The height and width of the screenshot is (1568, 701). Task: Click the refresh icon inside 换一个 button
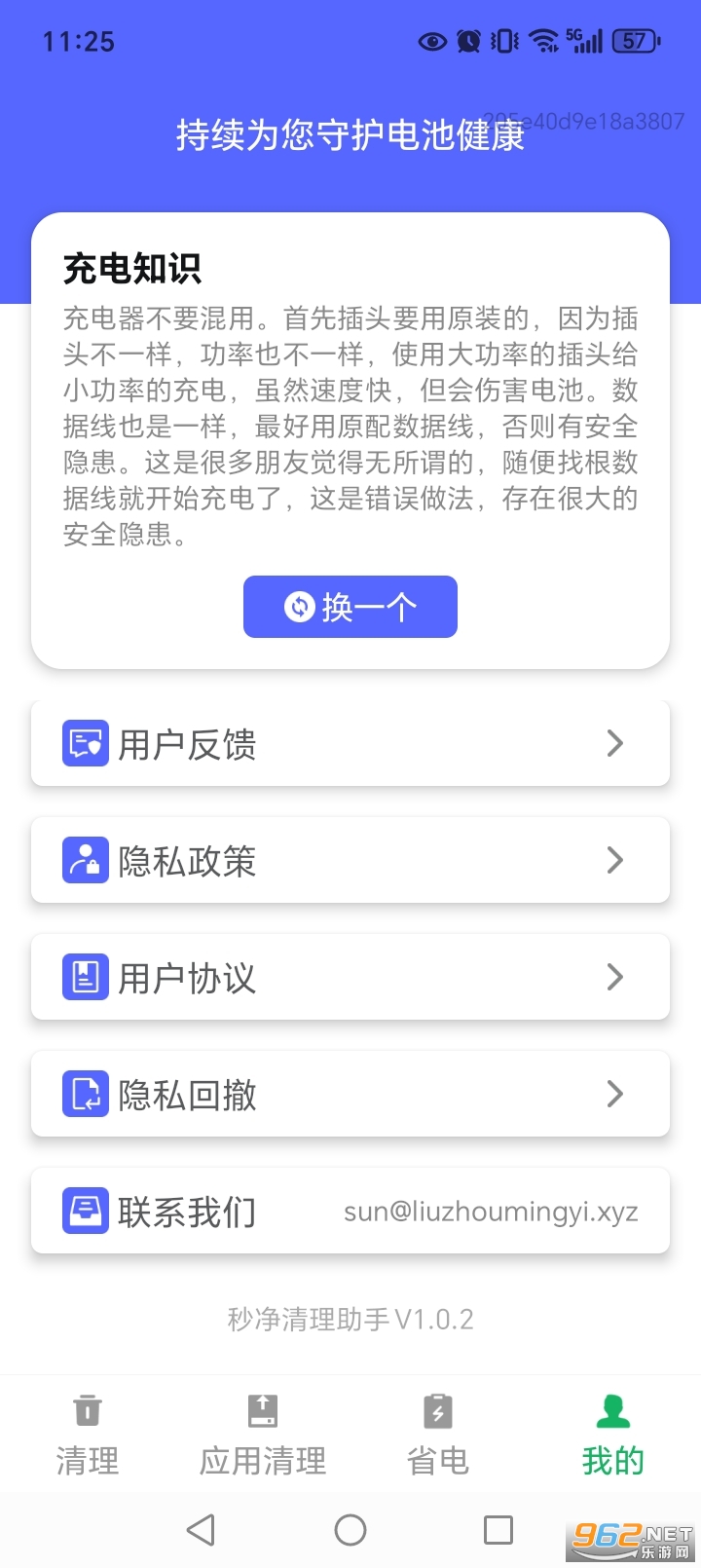(300, 606)
